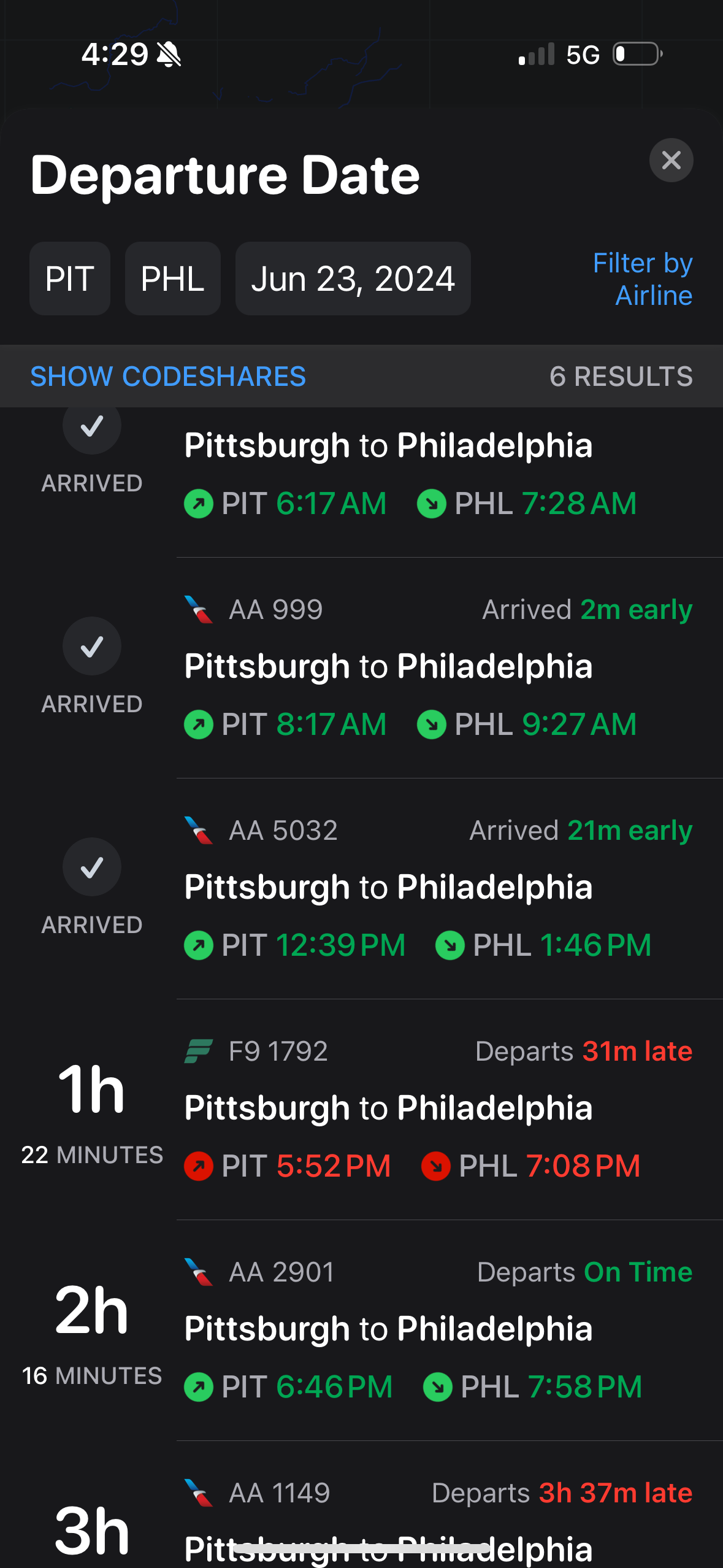Click the Frontier airline logo for F9 1792
This screenshot has height=1568, width=723.
197,1050
